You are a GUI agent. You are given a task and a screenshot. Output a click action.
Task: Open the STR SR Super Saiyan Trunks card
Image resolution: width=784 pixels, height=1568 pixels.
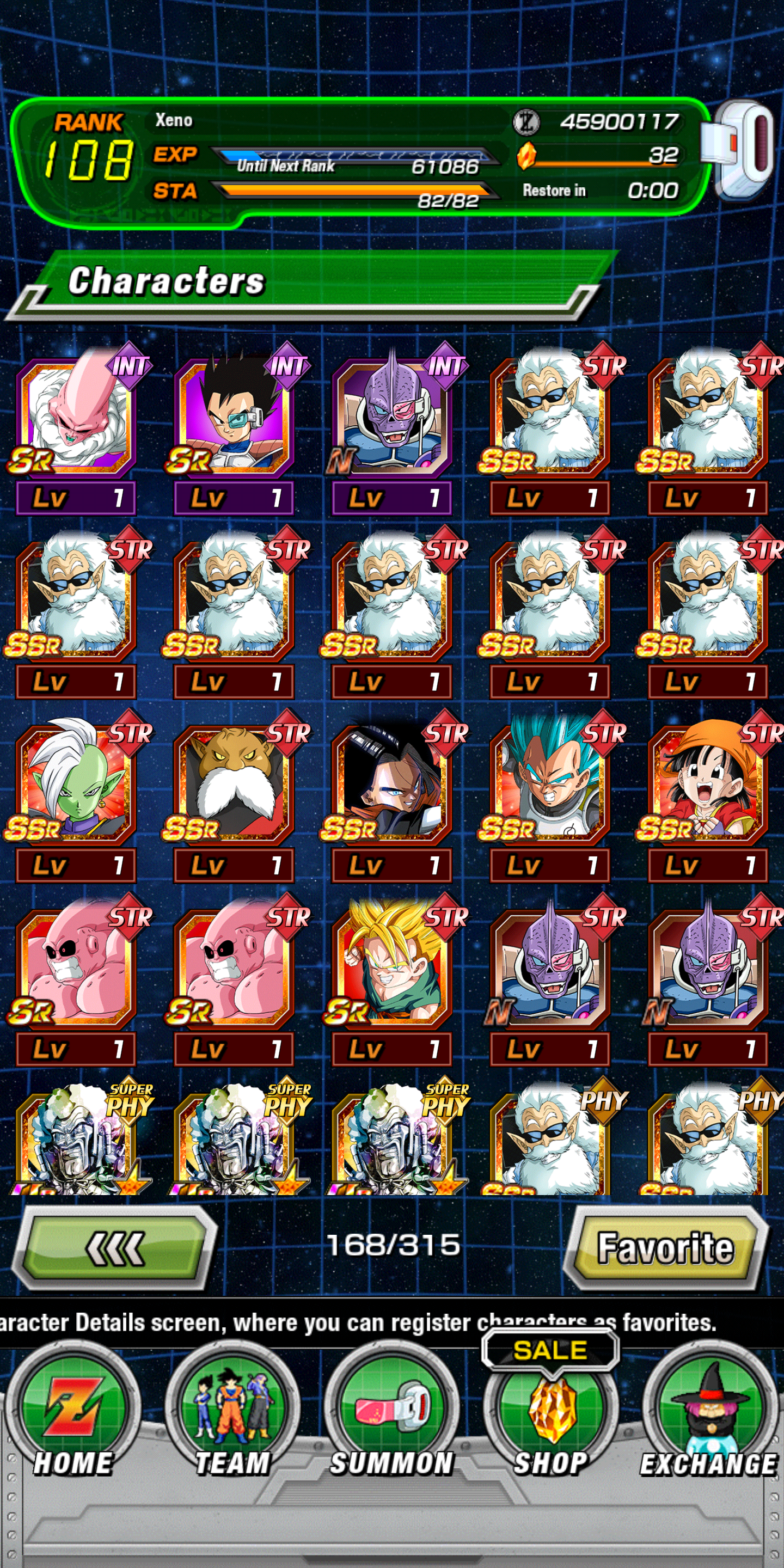point(391,981)
